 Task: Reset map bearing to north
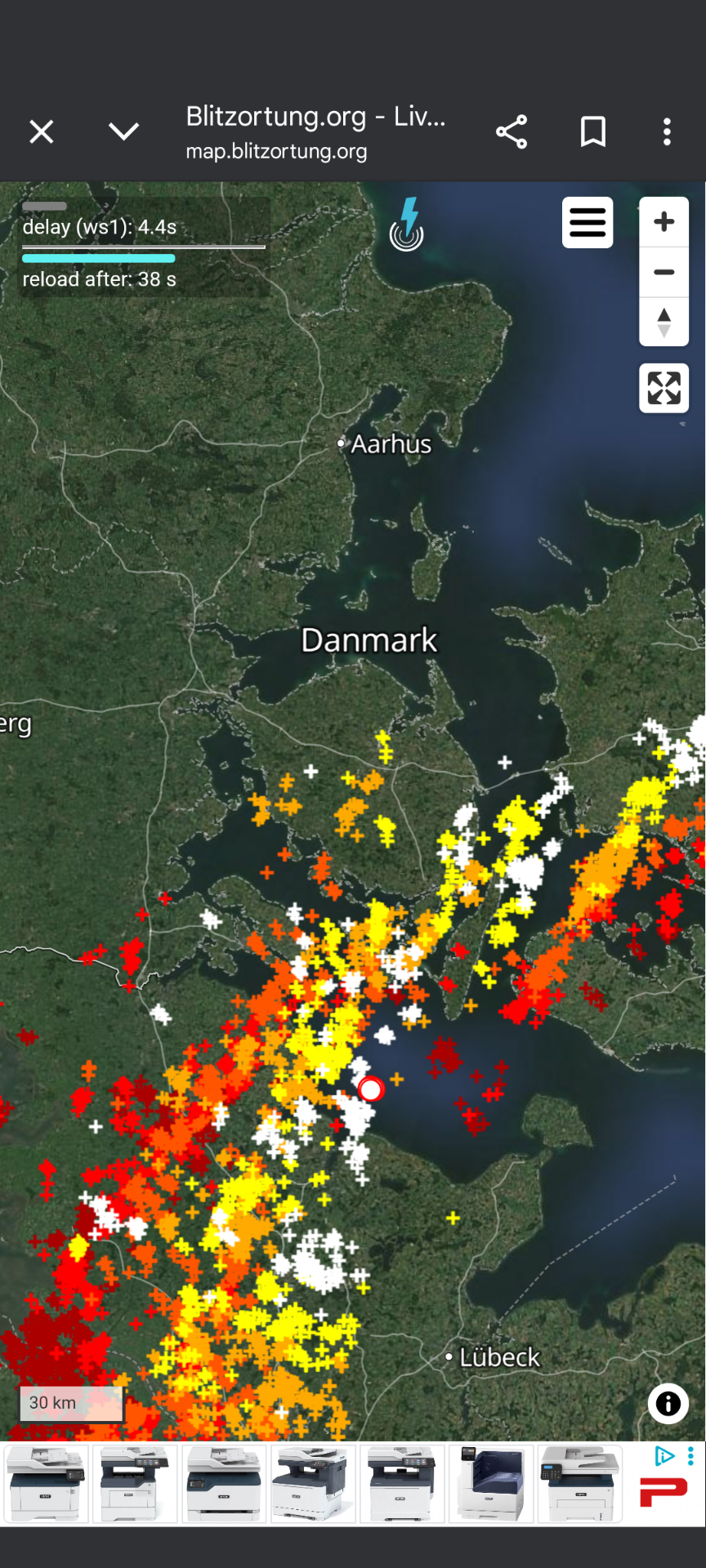tap(664, 322)
